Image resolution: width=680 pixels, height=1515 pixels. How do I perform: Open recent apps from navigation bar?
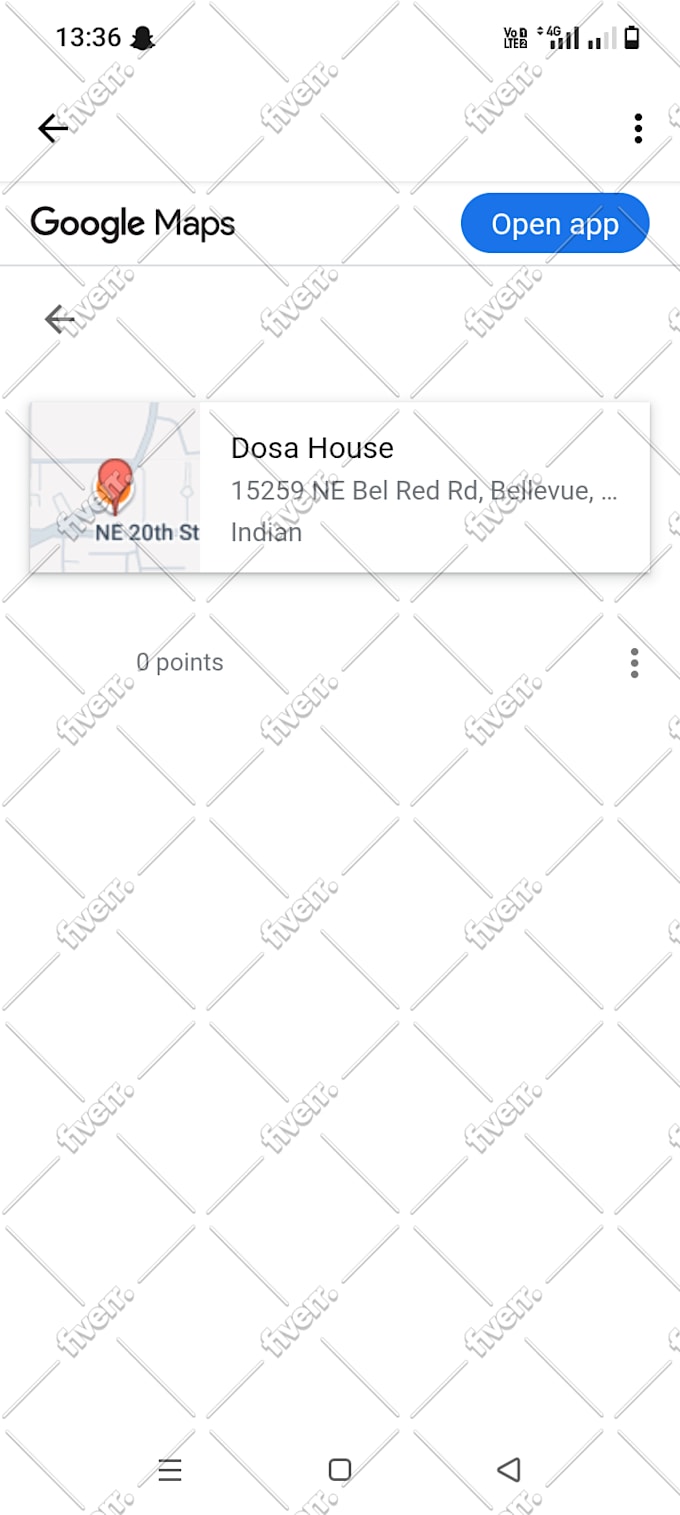point(170,1469)
